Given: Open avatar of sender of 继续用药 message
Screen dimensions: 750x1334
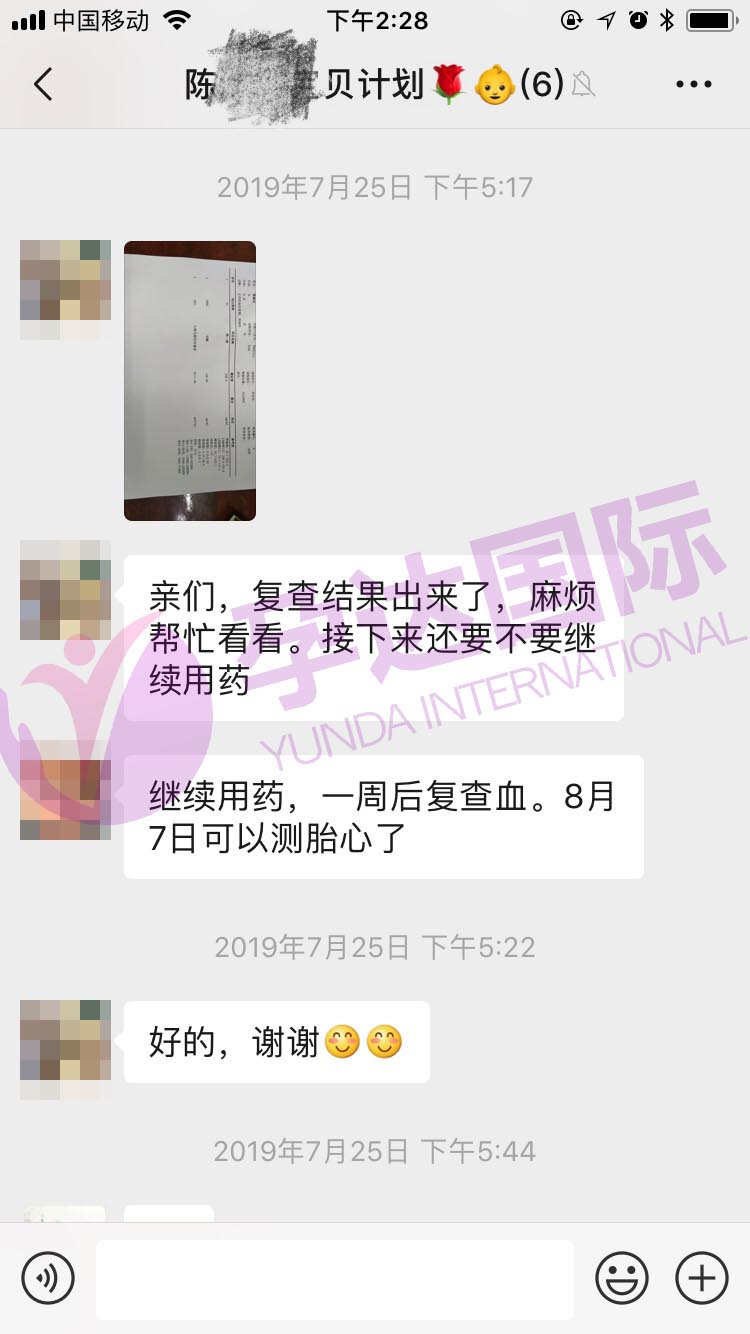Looking at the screenshot, I should tap(66, 800).
